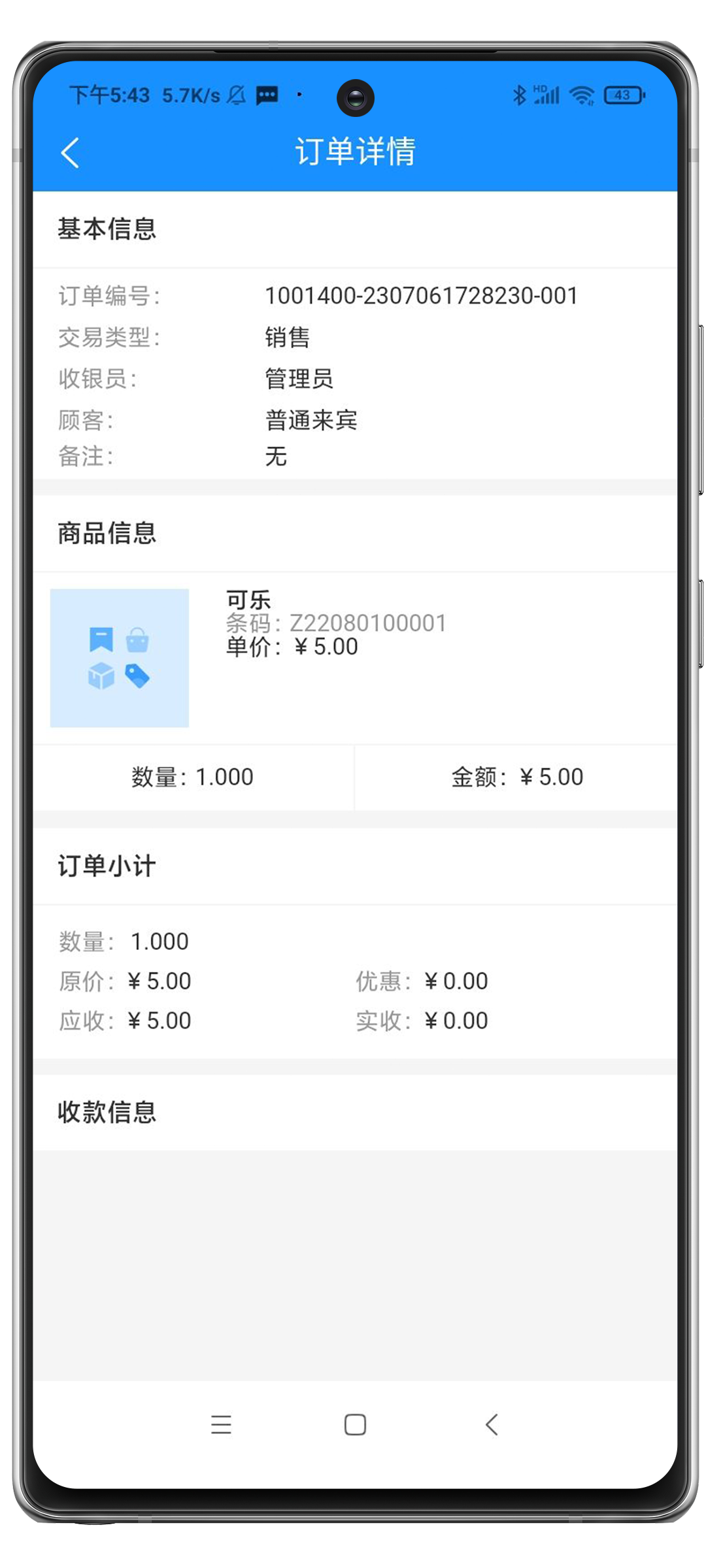Tap the system home button
The height and width of the screenshot is (1568, 706).
pyautogui.click(x=355, y=1424)
